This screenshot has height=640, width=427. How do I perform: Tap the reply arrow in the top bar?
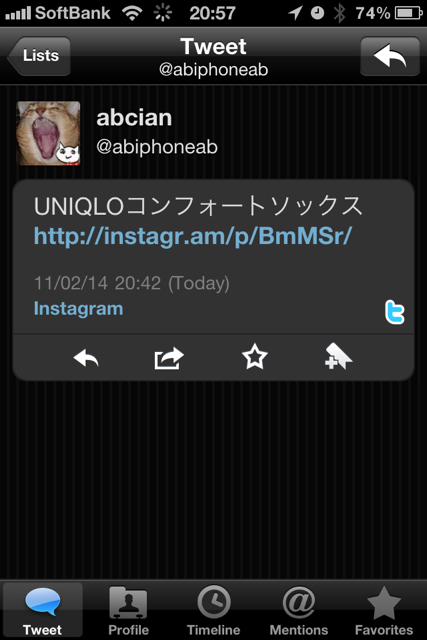coord(390,56)
